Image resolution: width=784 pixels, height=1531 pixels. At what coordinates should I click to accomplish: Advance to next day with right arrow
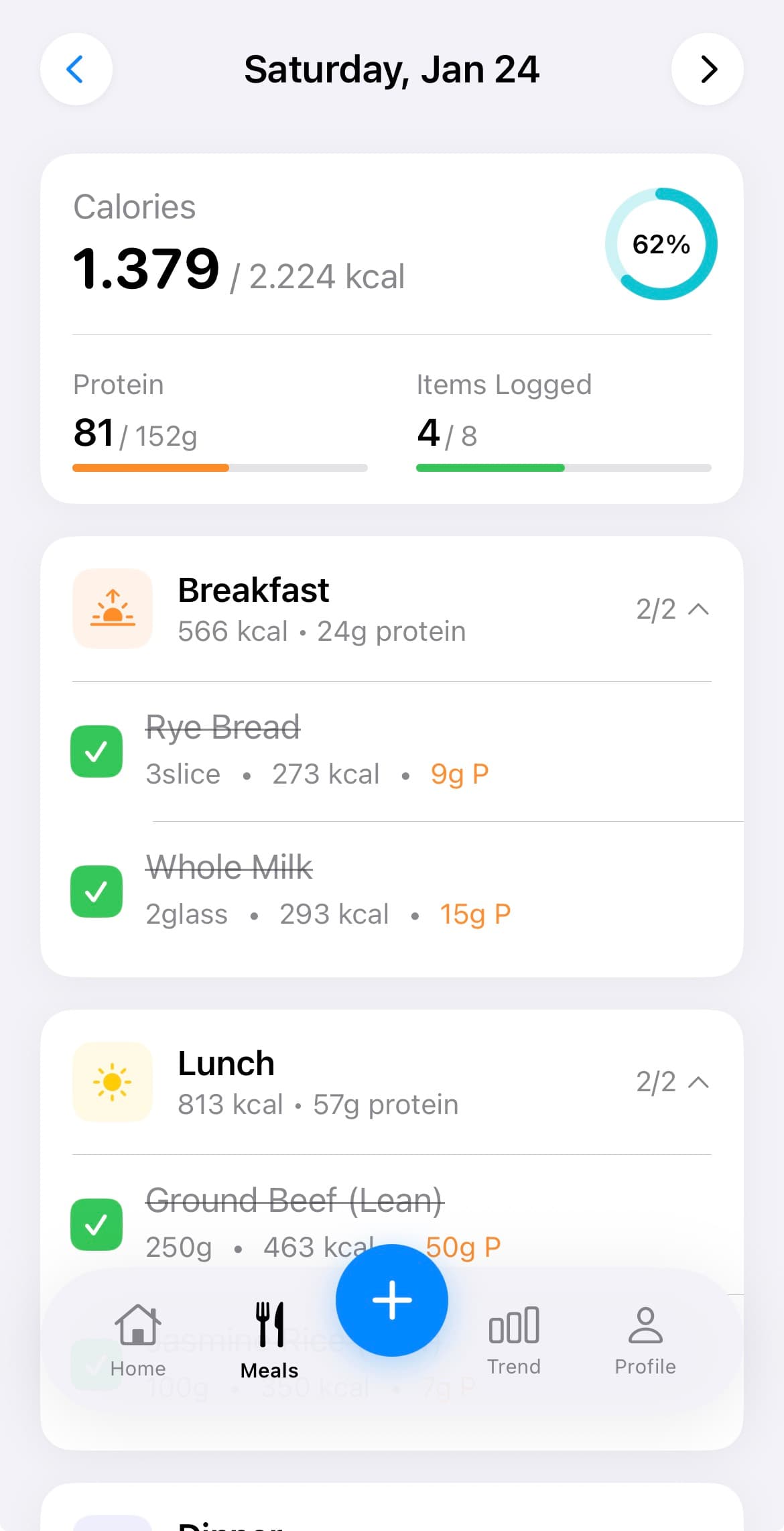[x=708, y=69]
